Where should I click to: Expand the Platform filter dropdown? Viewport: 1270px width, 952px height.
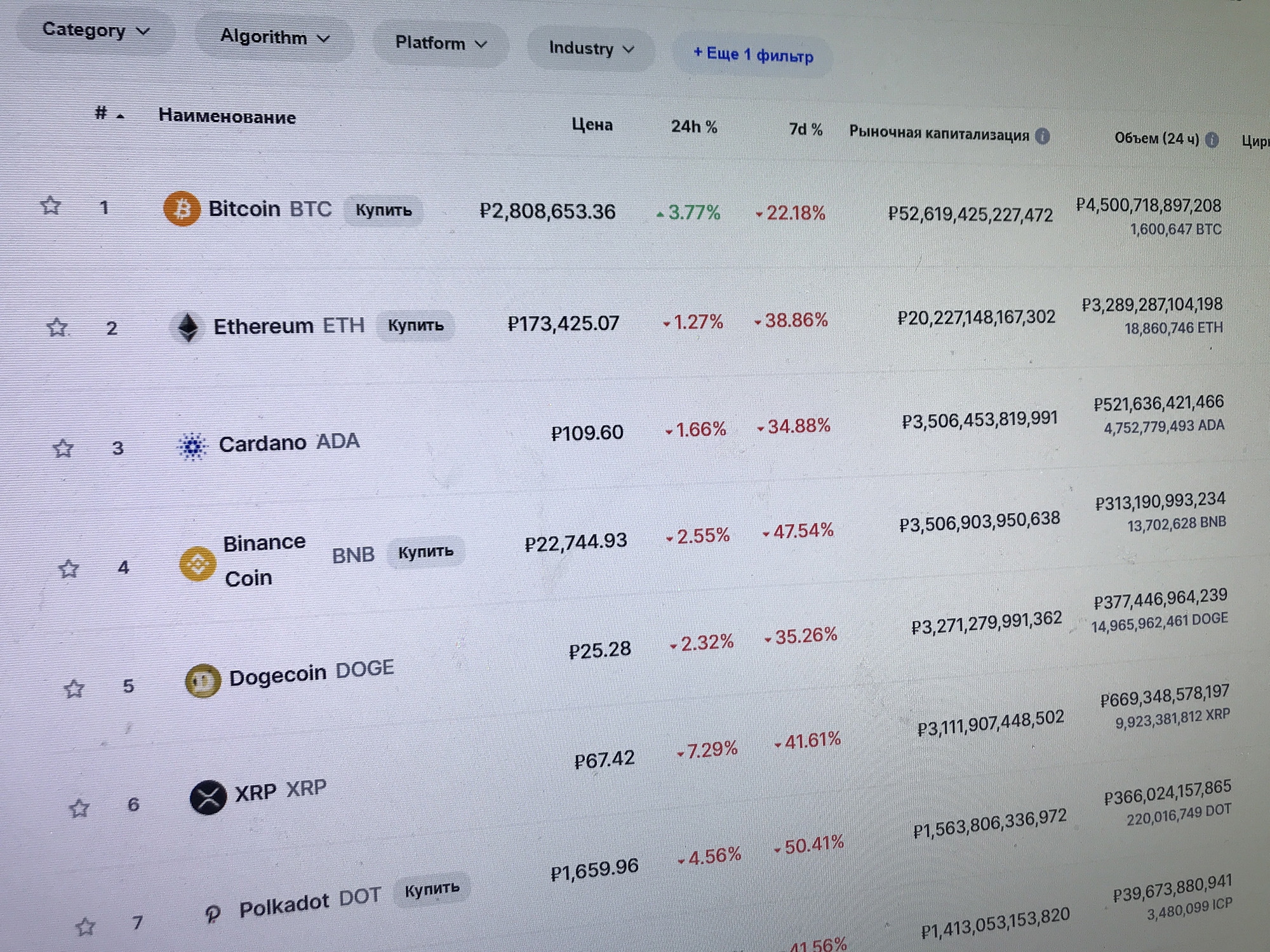[x=441, y=43]
